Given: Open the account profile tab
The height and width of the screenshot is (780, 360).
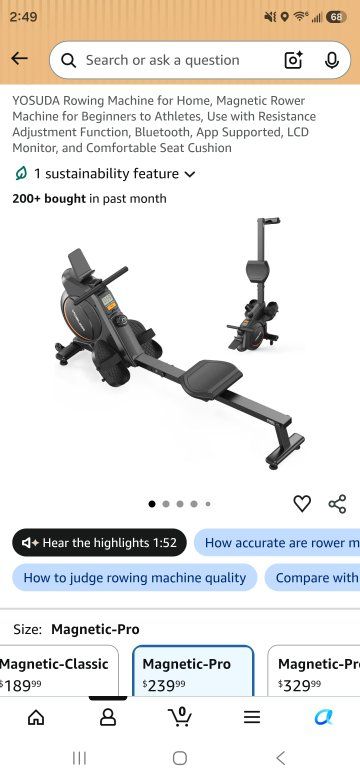Looking at the screenshot, I should point(108,717).
